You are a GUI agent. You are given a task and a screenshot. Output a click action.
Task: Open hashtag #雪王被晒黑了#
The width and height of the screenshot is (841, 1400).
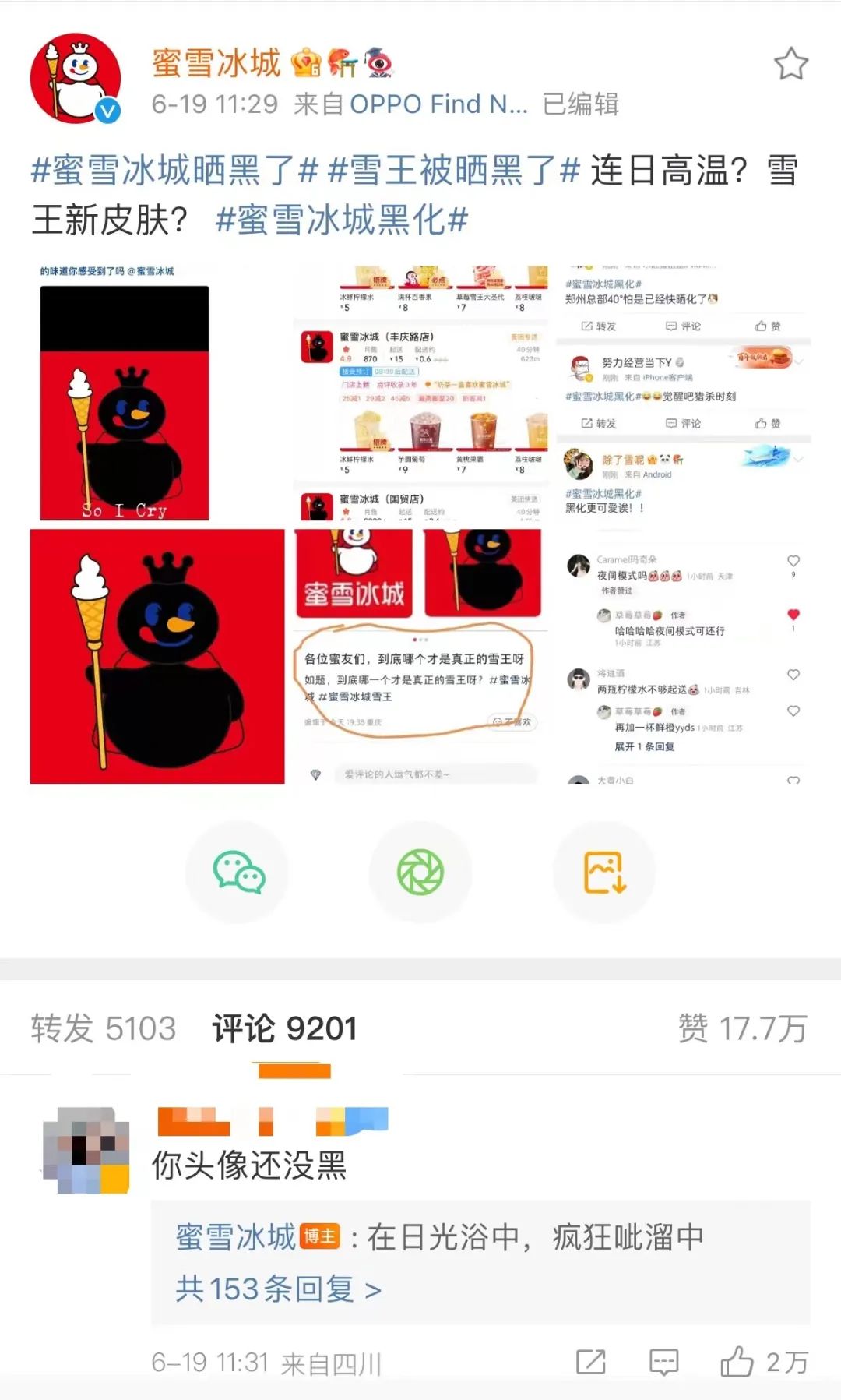click(454, 170)
